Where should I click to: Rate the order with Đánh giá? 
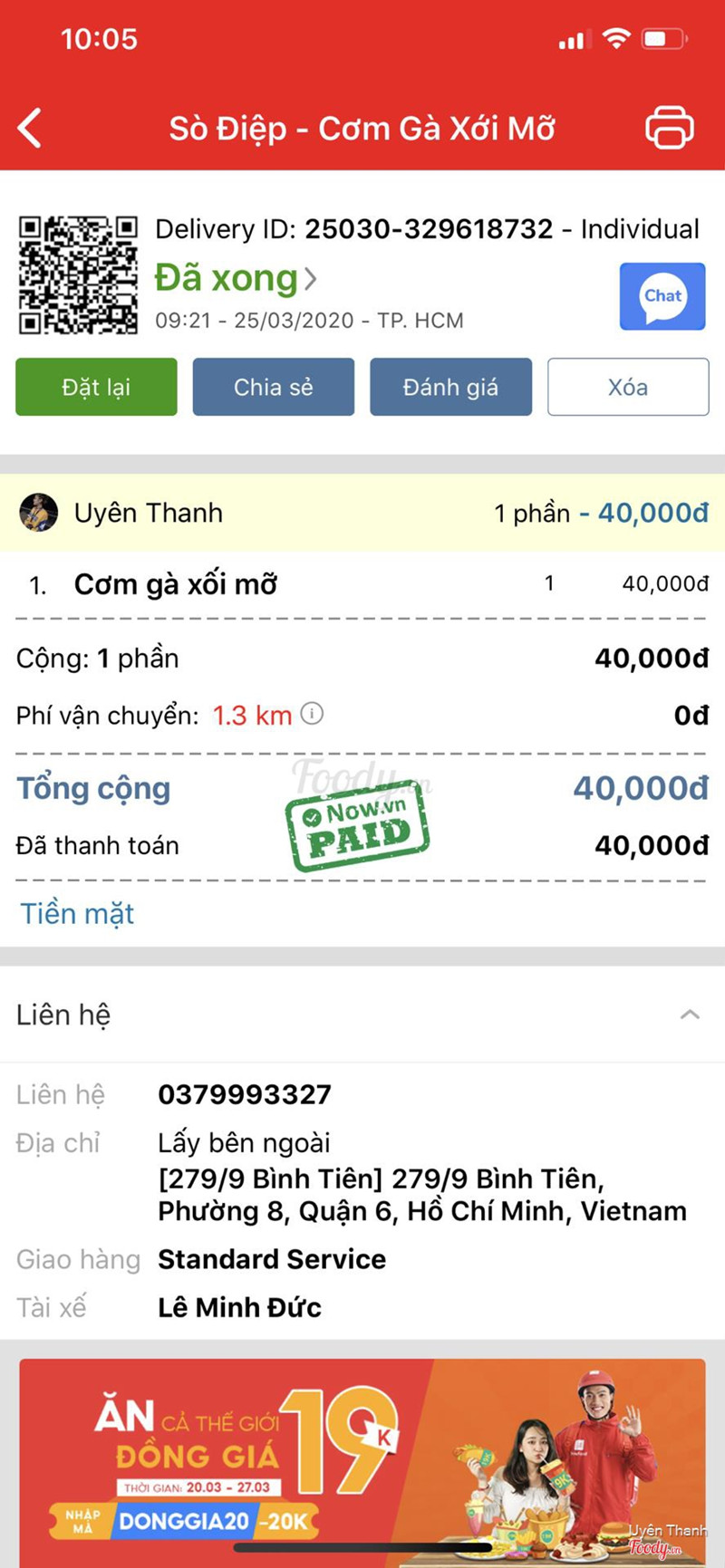tap(450, 387)
